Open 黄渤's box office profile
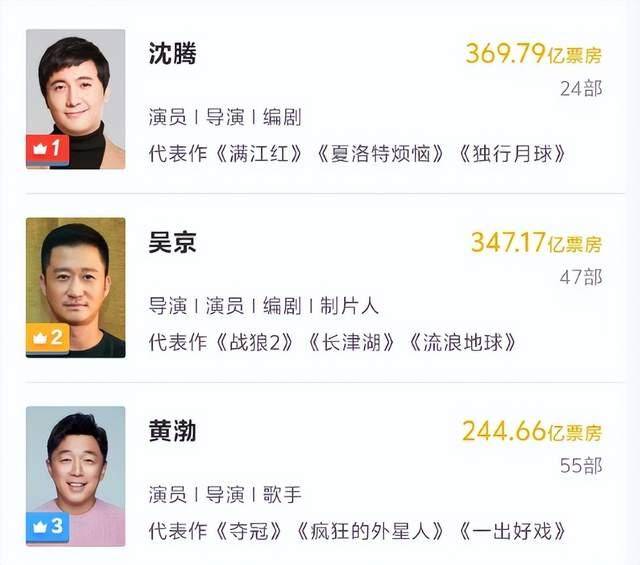Viewport: 640px width, 565px height. click(x=172, y=431)
